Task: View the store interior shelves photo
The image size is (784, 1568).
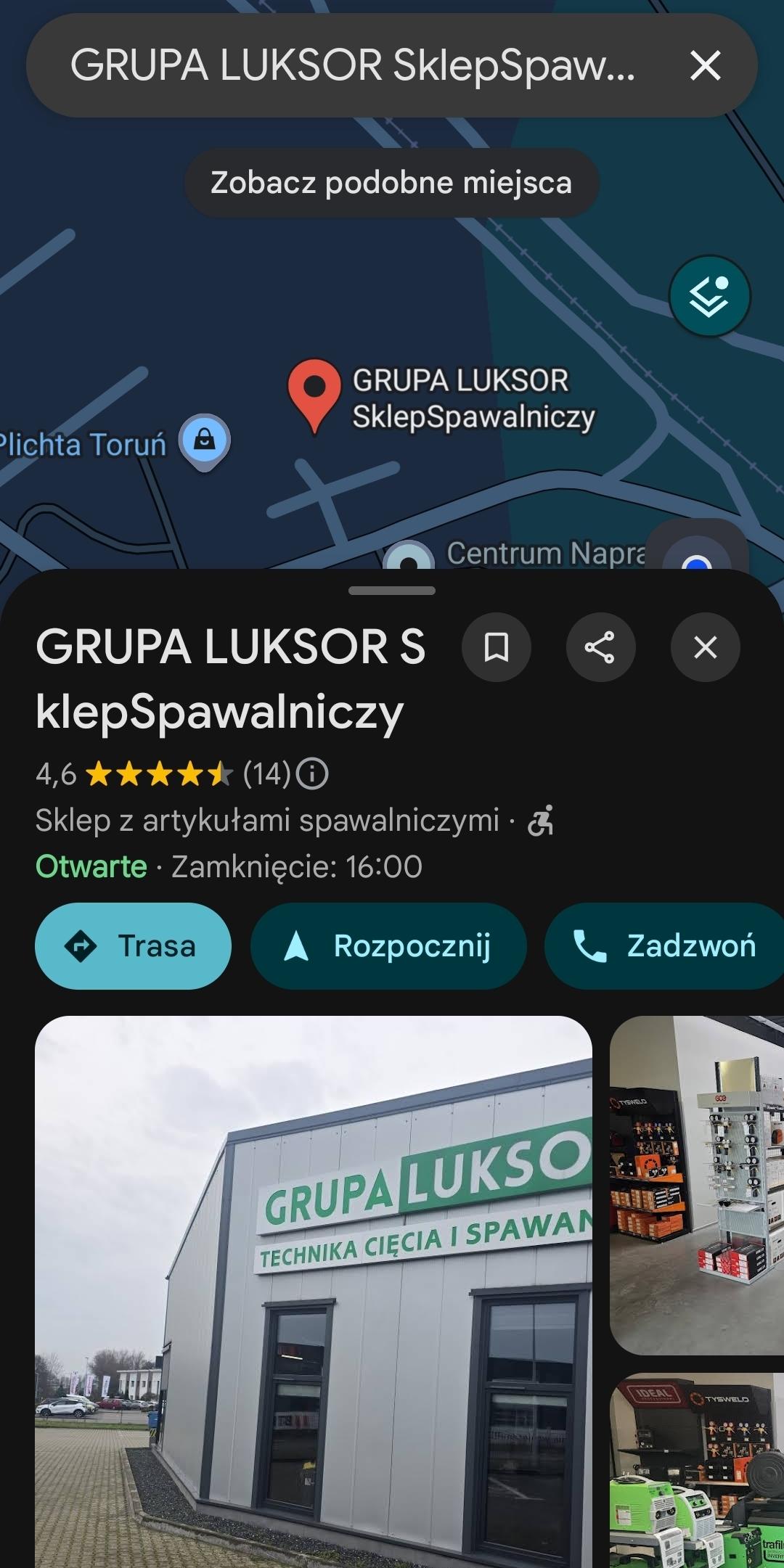Action: (x=697, y=1184)
